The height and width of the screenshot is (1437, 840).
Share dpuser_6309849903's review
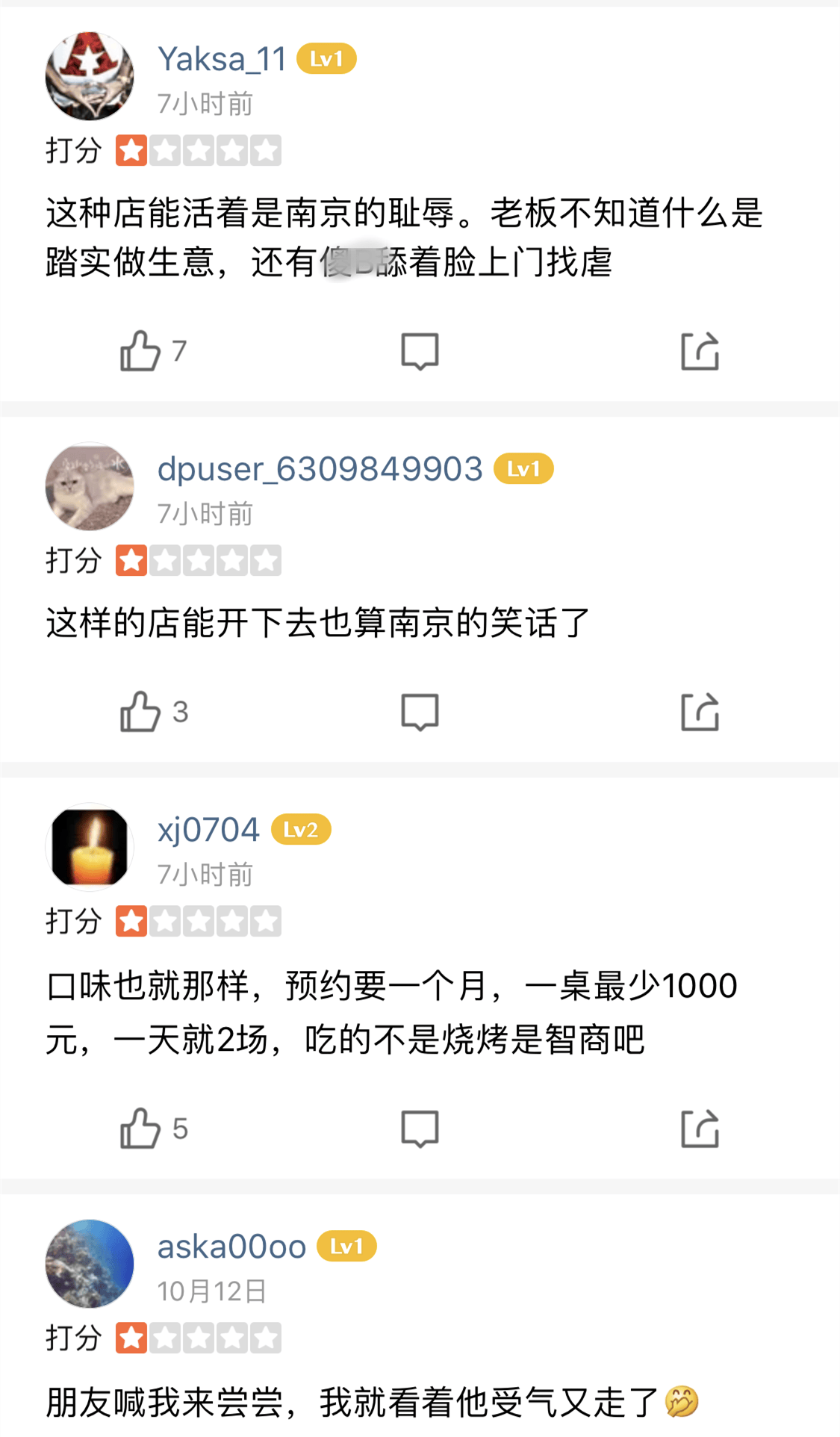pyautogui.click(x=700, y=712)
